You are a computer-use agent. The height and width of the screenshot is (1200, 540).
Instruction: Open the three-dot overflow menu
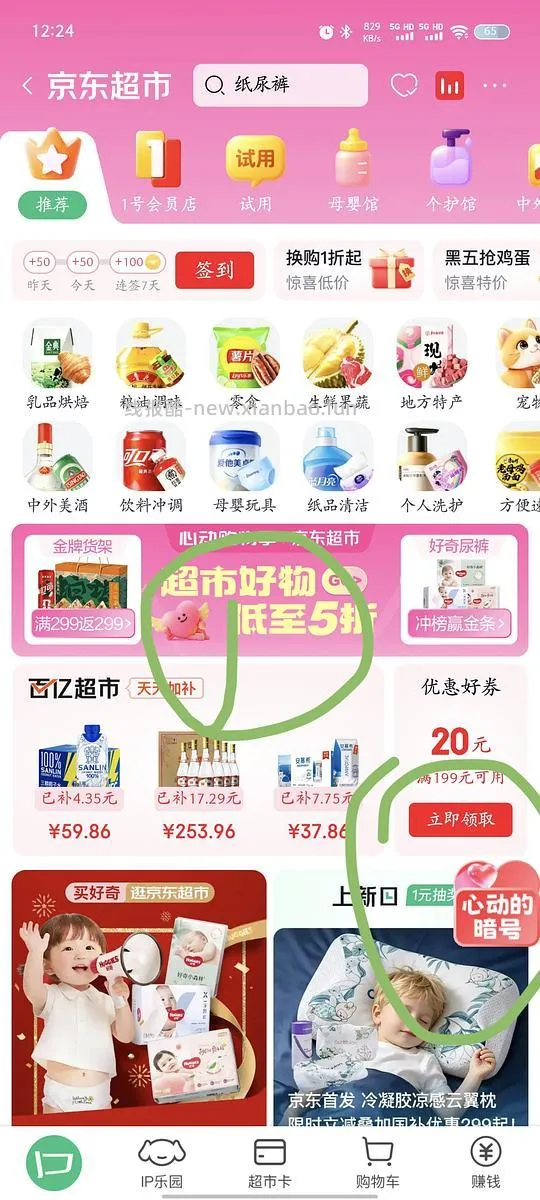pyautogui.click(x=495, y=86)
